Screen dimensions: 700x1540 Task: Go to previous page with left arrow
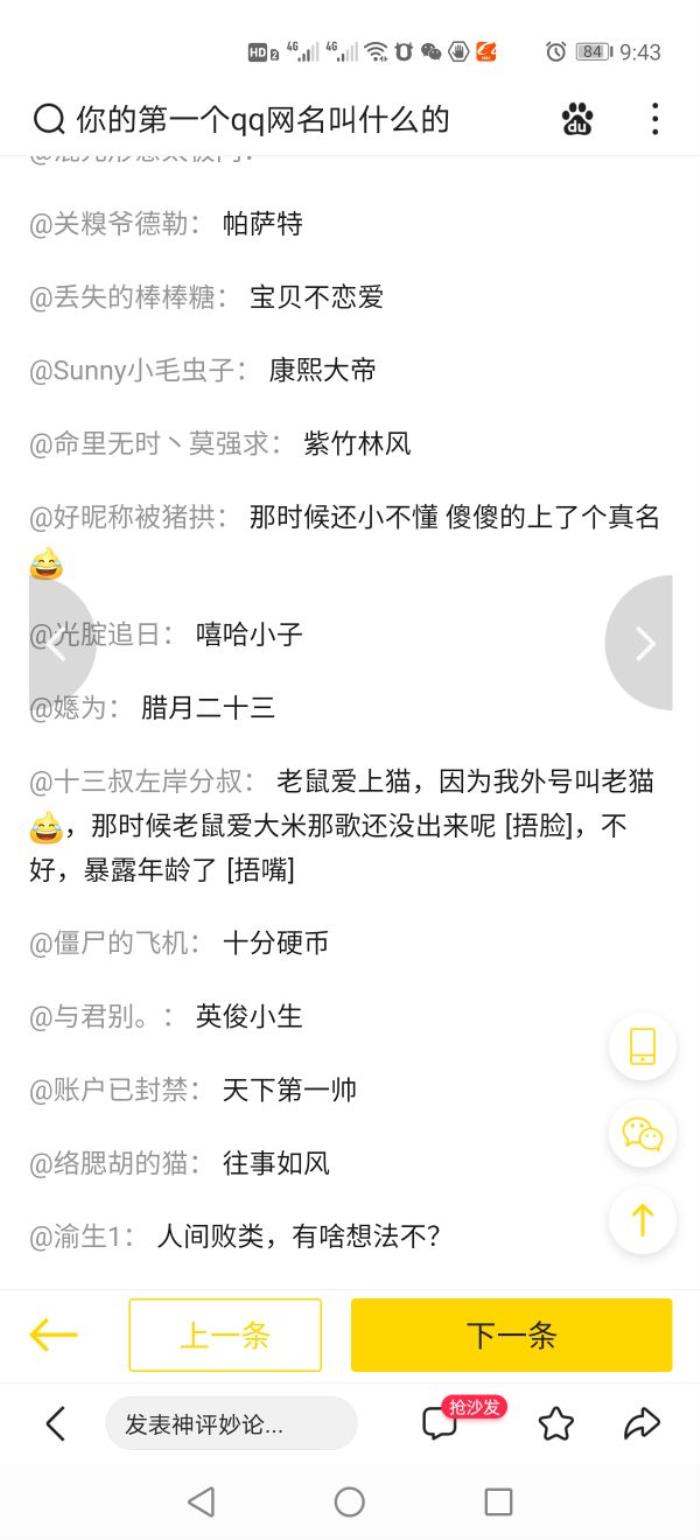click(x=55, y=644)
